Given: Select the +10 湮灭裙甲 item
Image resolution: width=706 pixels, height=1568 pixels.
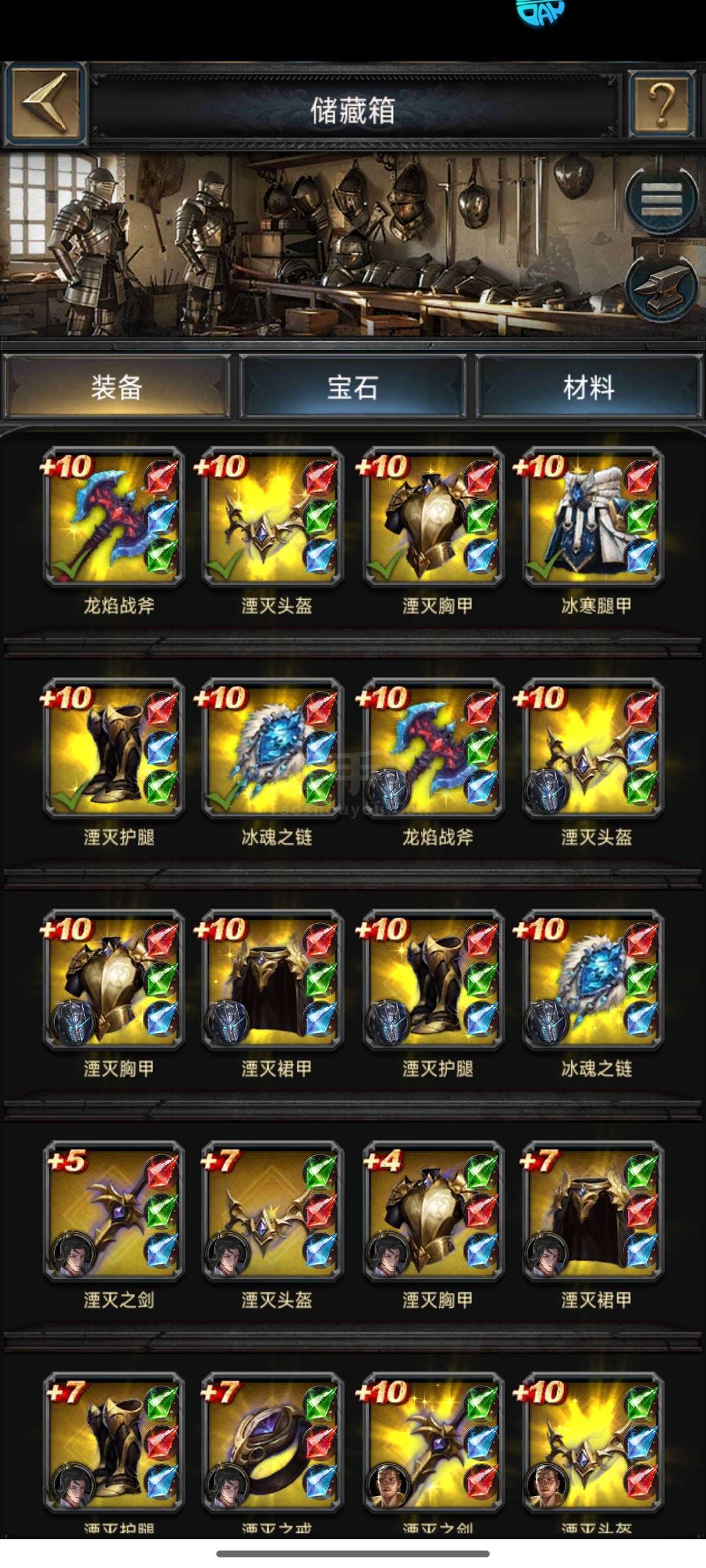Looking at the screenshot, I should pyautogui.click(x=273, y=980).
